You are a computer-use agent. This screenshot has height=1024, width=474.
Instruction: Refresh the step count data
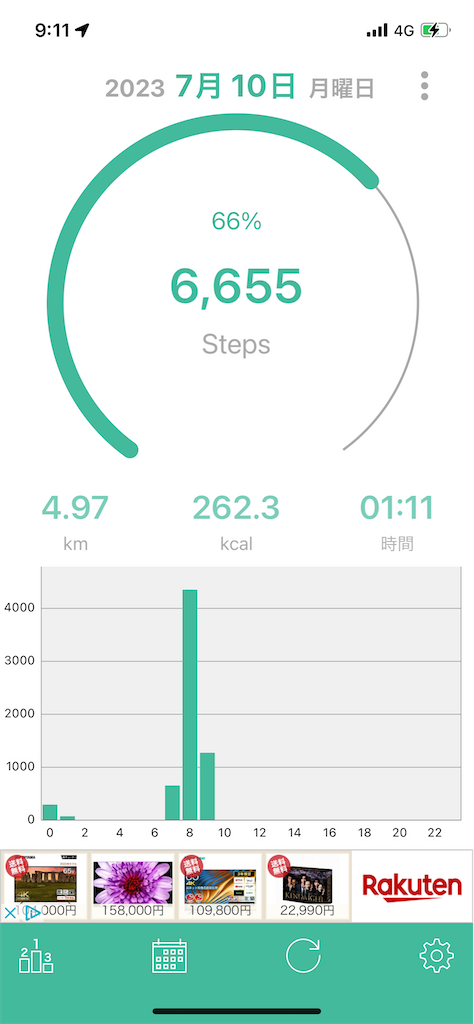coord(304,956)
